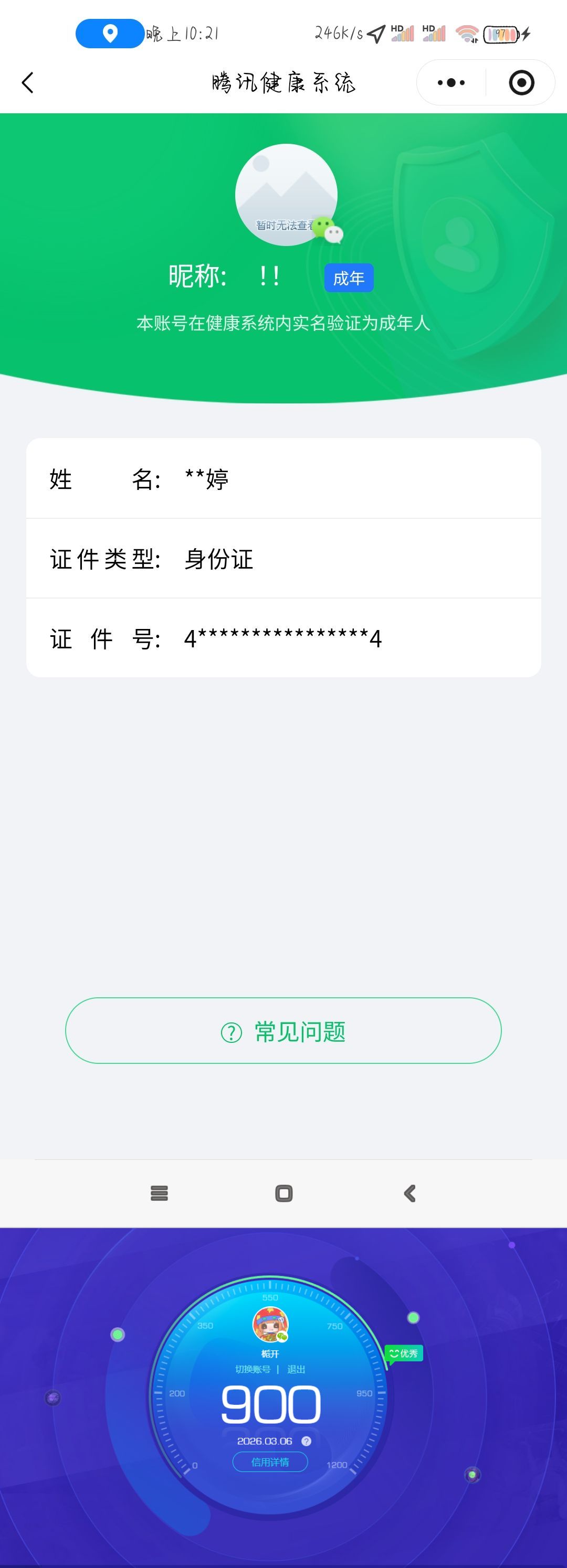
Task: Tap the system home square button
Action: coord(284,1193)
